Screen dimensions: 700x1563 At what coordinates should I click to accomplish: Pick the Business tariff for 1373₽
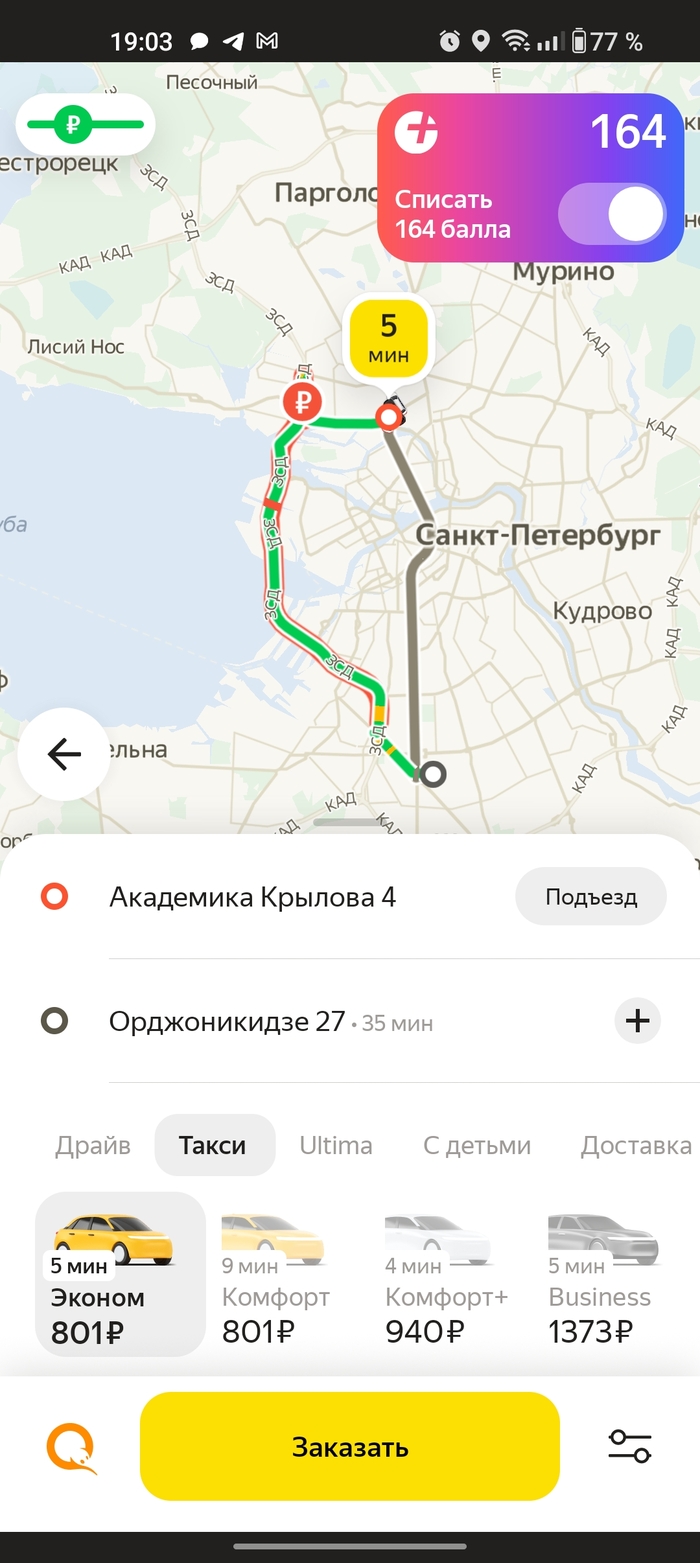[x=600, y=1276]
